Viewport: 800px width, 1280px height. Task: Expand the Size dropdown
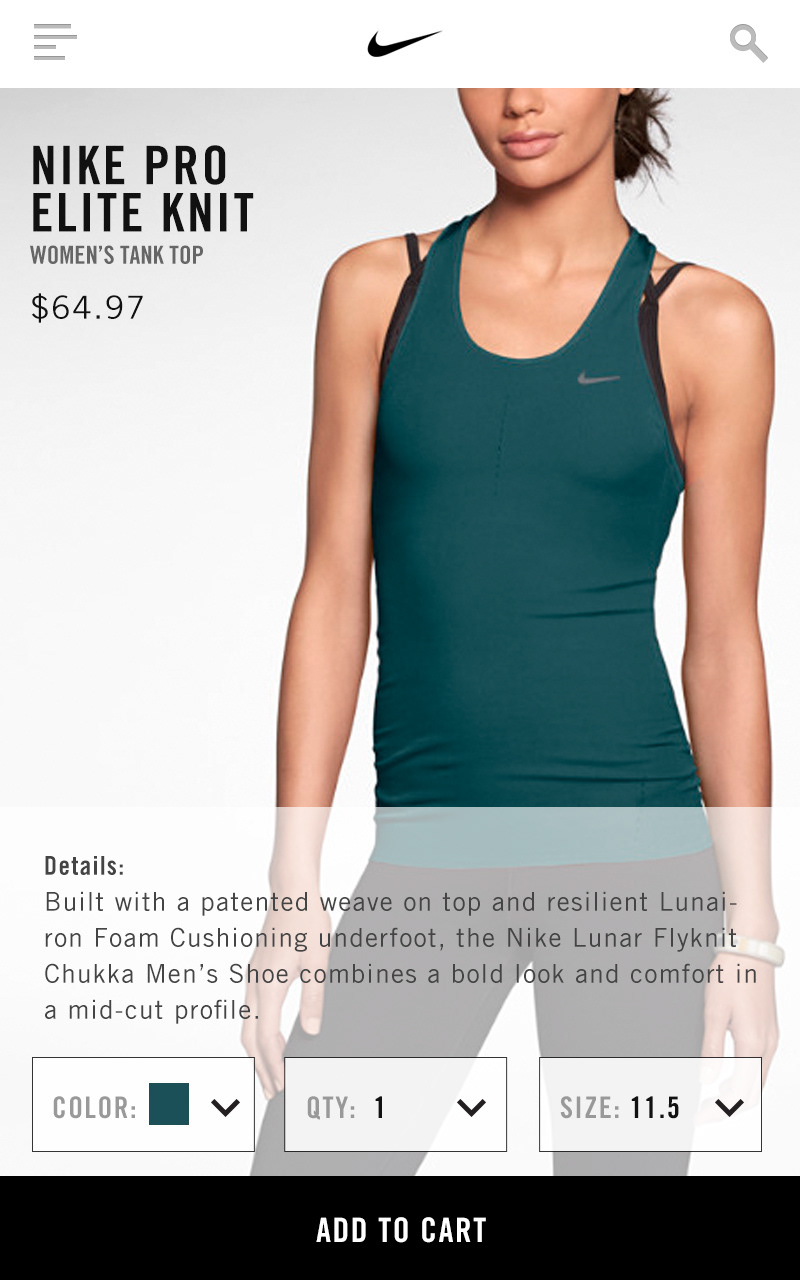click(650, 1105)
